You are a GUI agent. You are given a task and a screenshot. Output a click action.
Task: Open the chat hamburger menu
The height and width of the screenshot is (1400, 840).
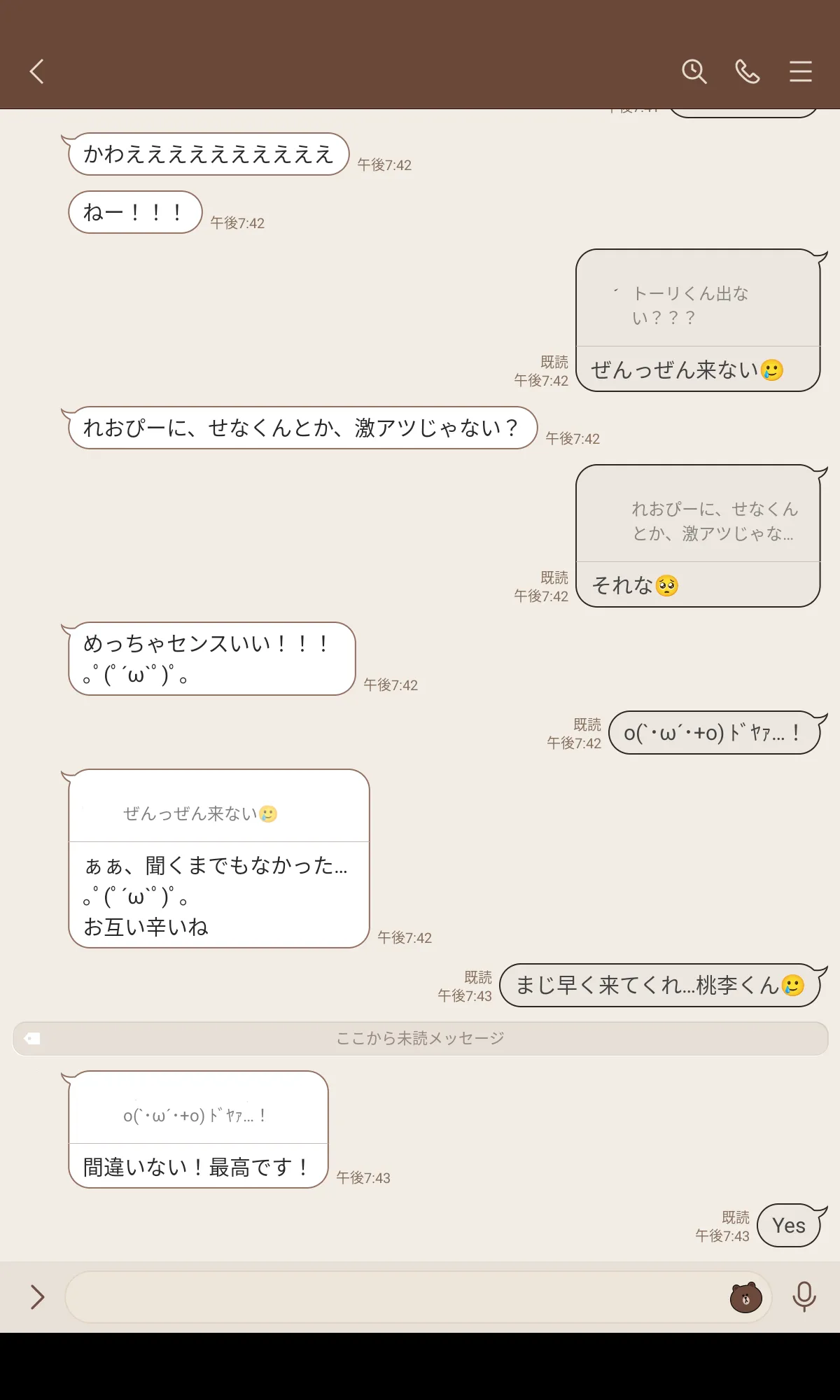(801, 71)
